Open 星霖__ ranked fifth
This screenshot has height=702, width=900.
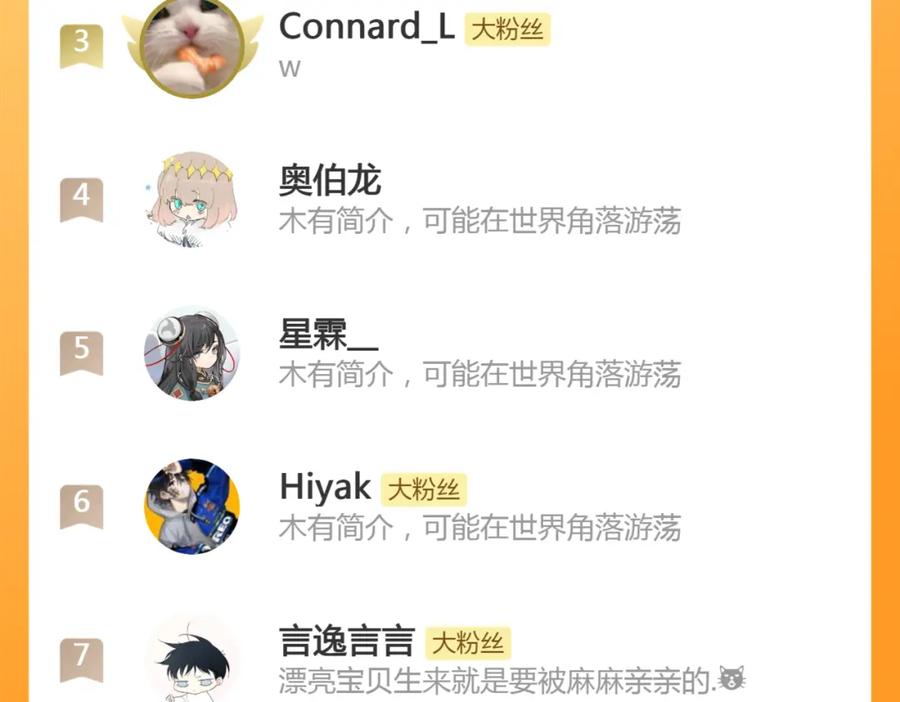tap(449, 352)
